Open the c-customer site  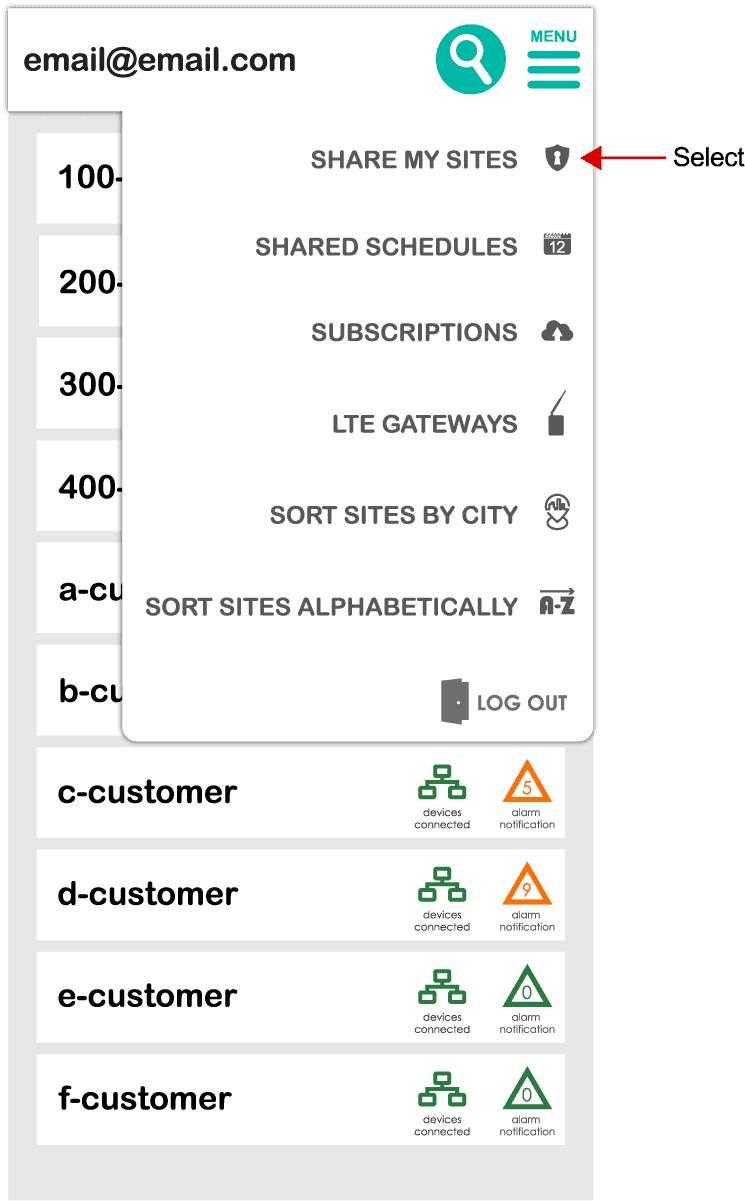tap(301, 792)
